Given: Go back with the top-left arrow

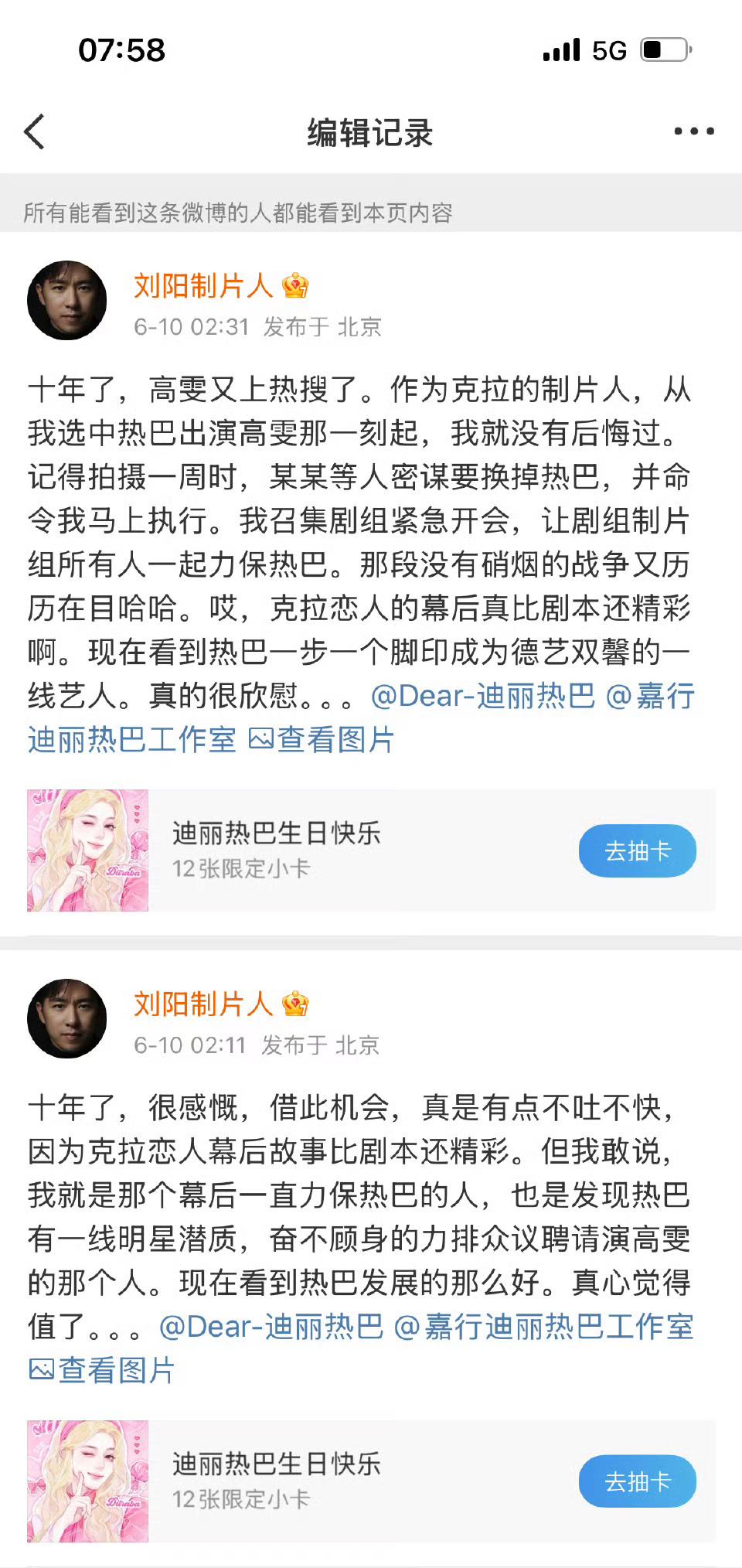Looking at the screenshot, I should coord(35,131).
